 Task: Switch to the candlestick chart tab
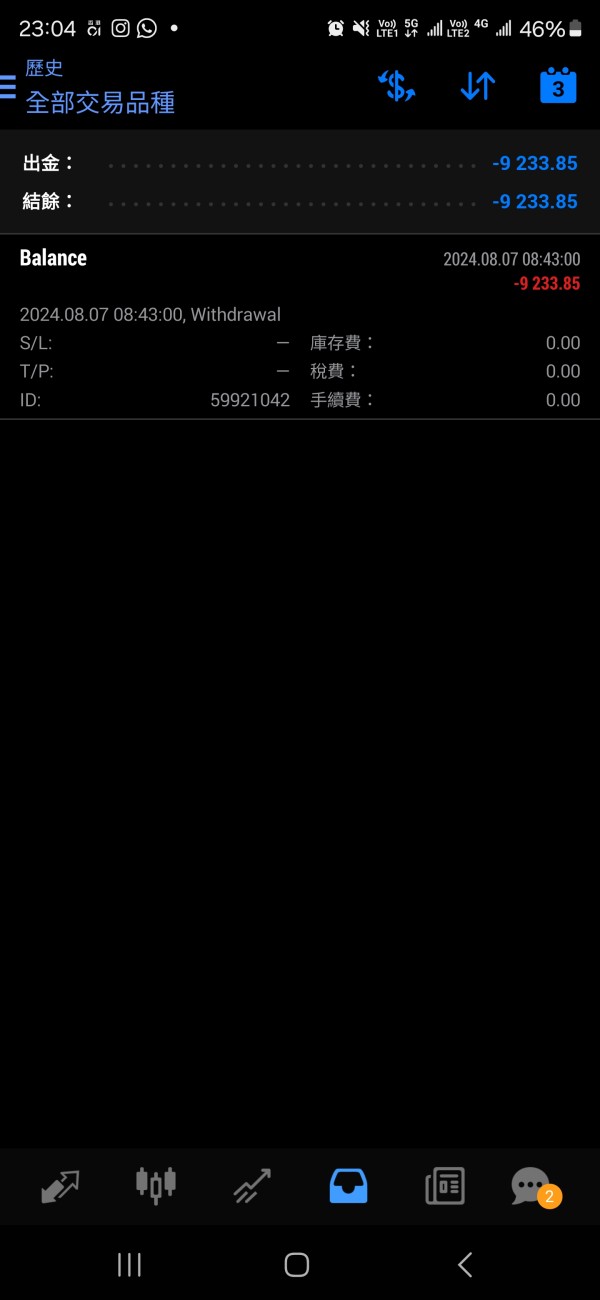[155, 1185]
